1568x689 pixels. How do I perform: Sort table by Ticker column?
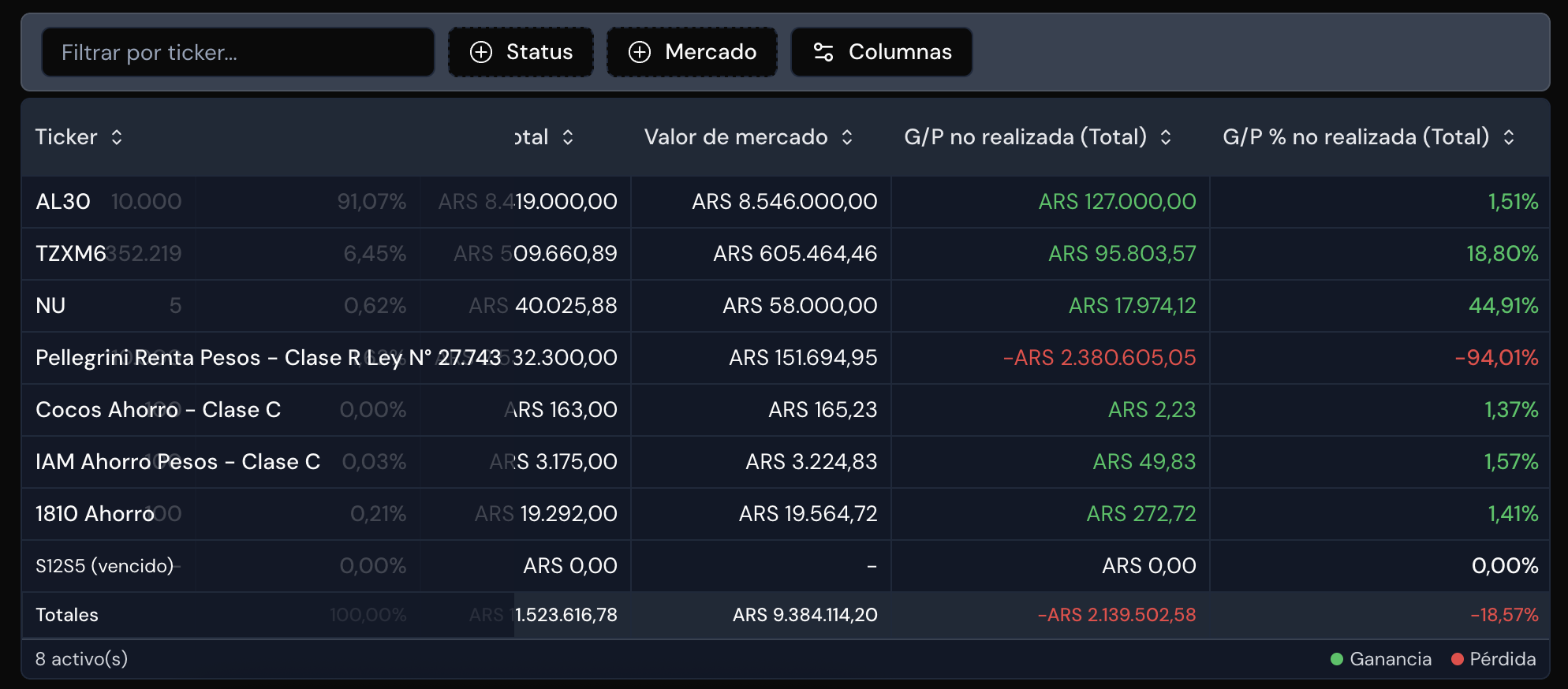(x=79, y=137)
